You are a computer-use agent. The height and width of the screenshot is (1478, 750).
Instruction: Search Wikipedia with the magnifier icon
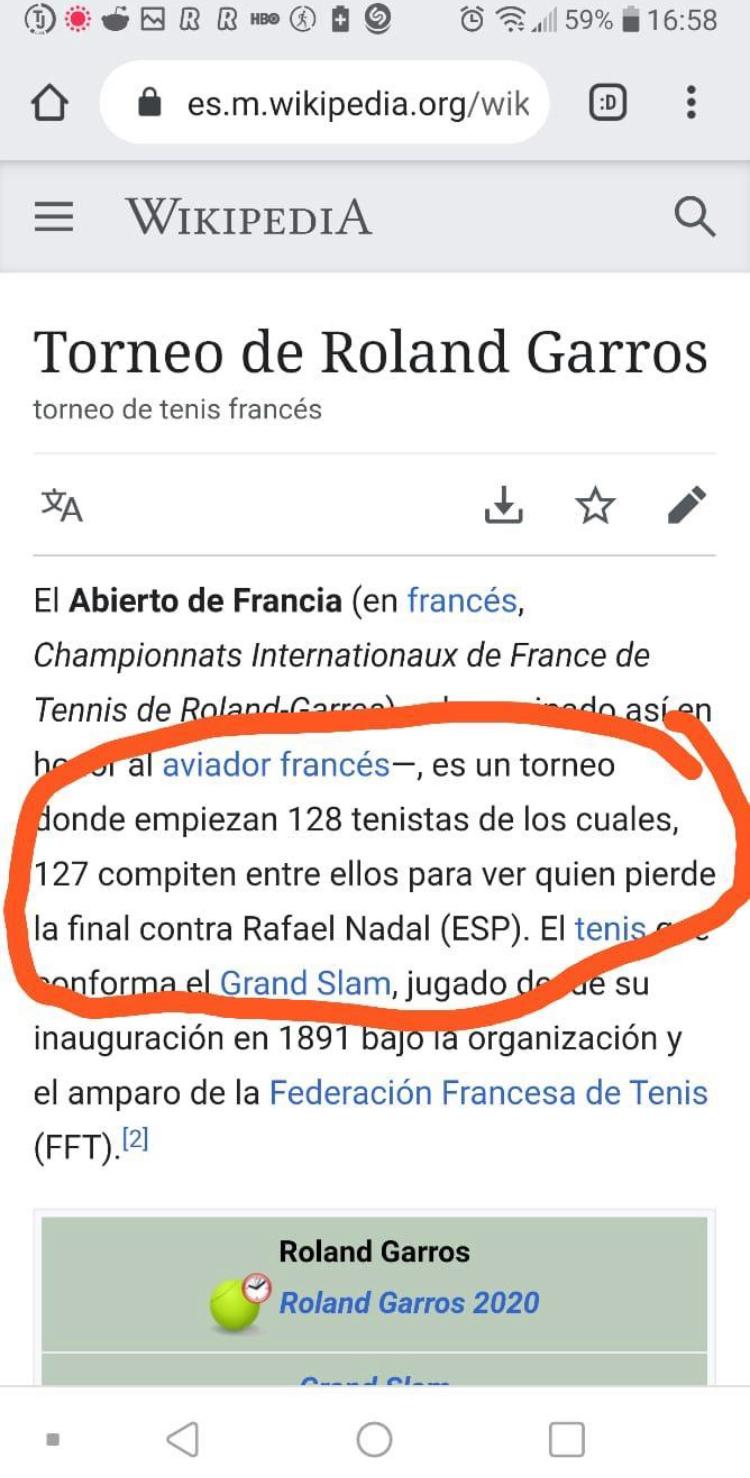click(694, 217)
